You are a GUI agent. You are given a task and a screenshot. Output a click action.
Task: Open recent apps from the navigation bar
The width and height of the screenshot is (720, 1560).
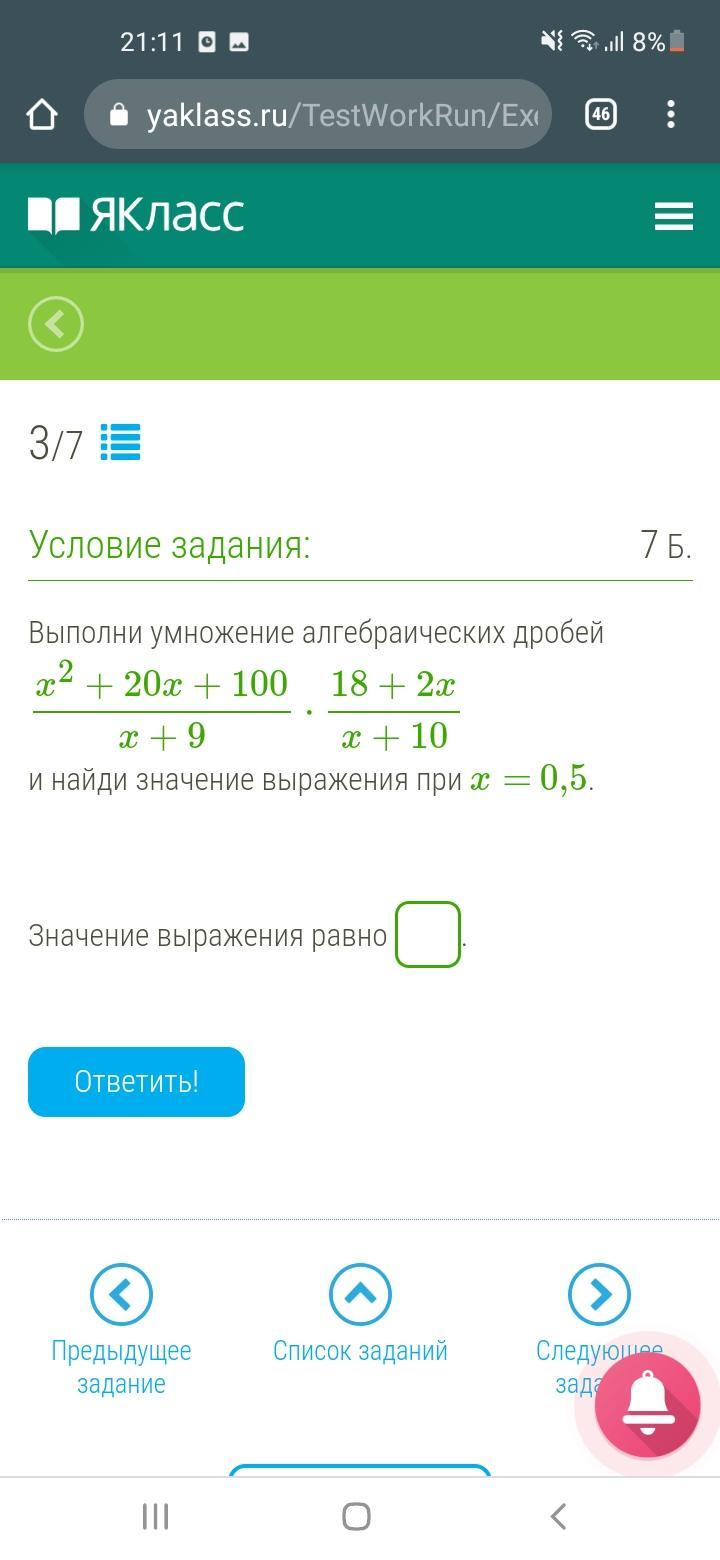(155, 1517)
